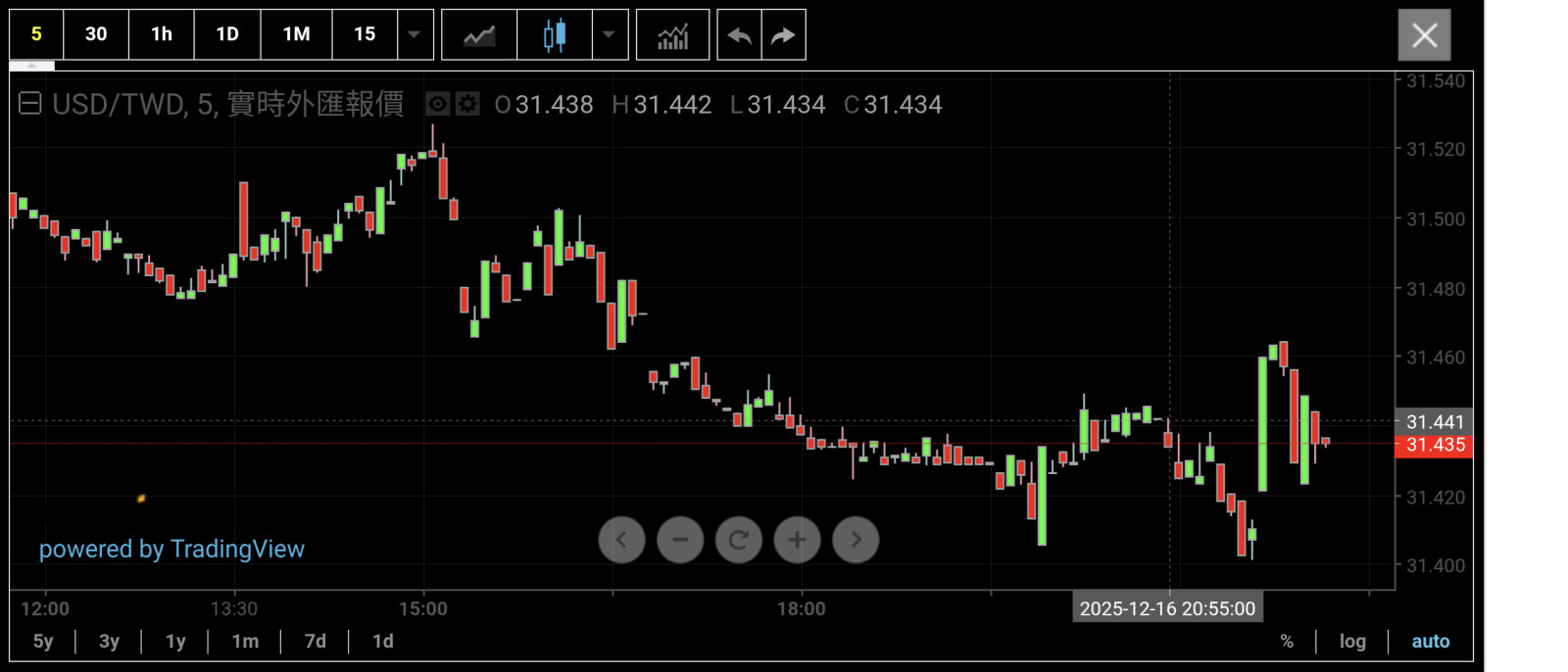1568x672 pixels.
Task: Expand the interval dropdown arrow
Action: click(415, 34)
